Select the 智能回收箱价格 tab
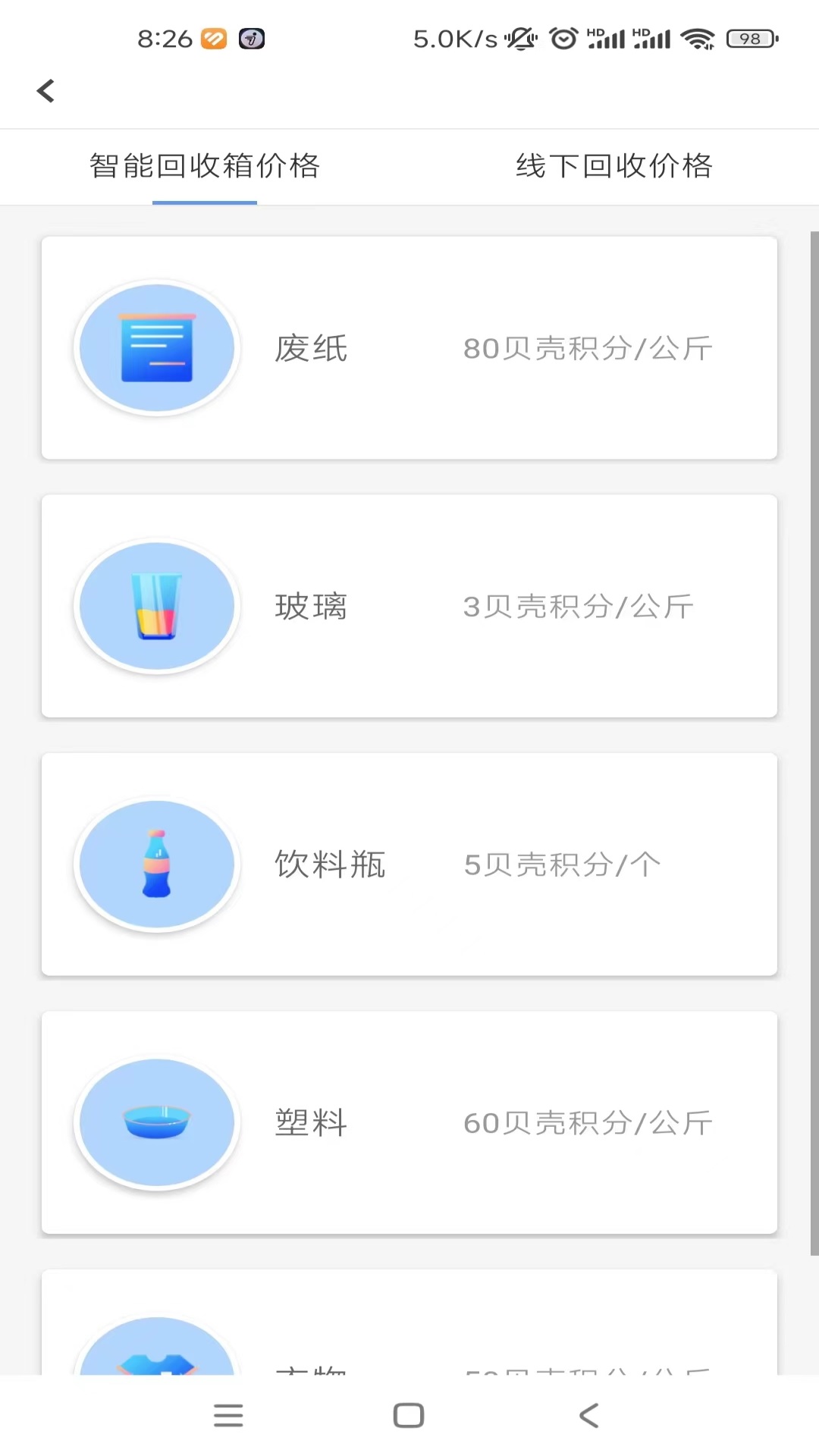The width and height of the screenshot is (819, 1456). coord(205,167)
